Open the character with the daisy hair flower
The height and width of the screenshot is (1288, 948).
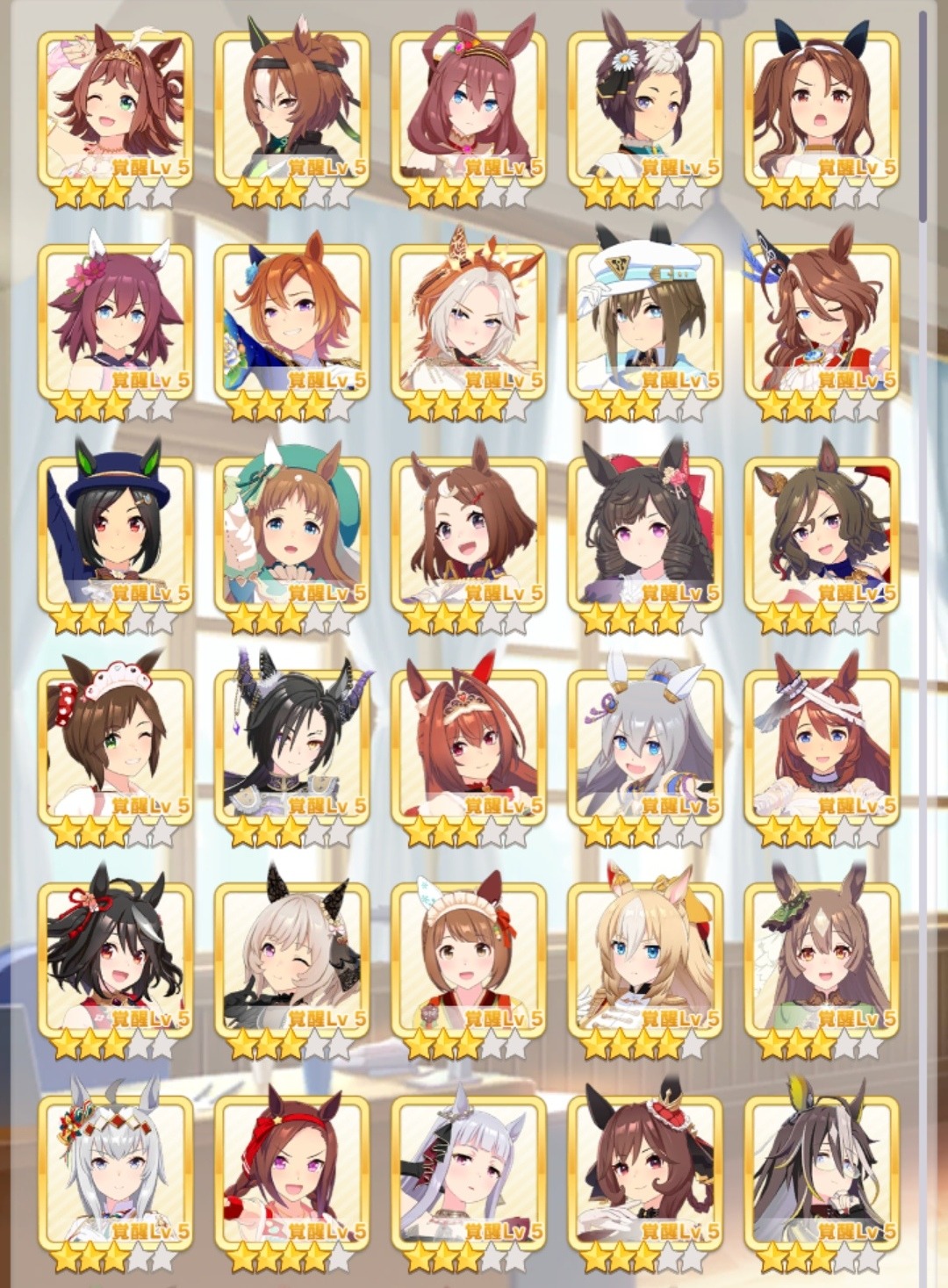[644, 110]
